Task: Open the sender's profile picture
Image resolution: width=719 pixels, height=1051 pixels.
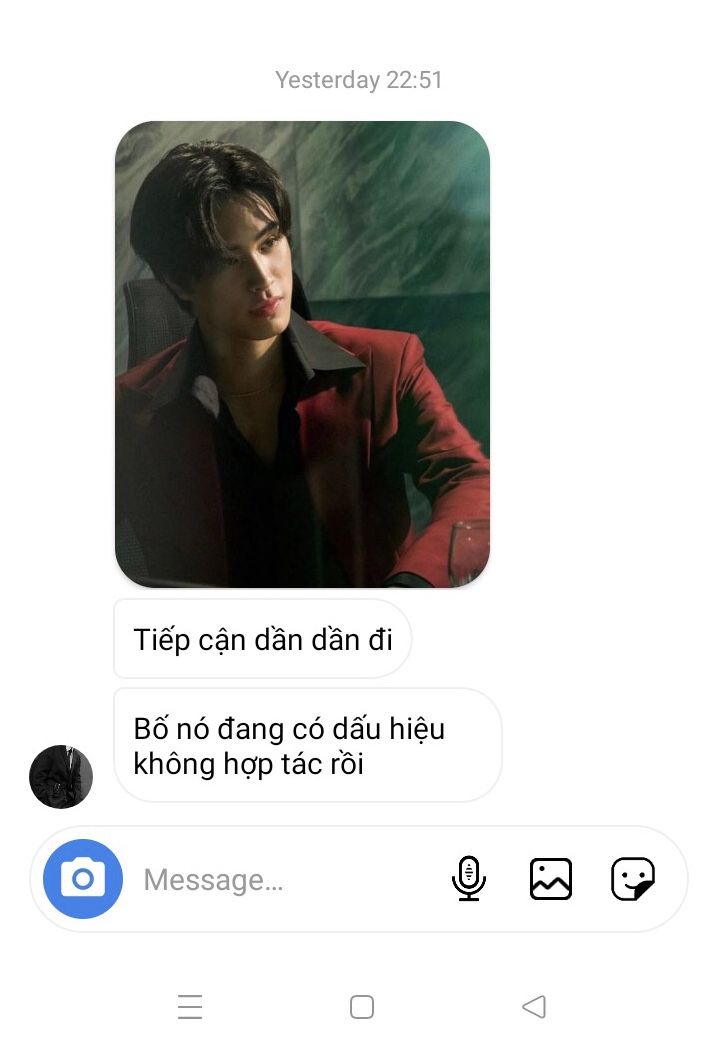Action: (61, 776)
